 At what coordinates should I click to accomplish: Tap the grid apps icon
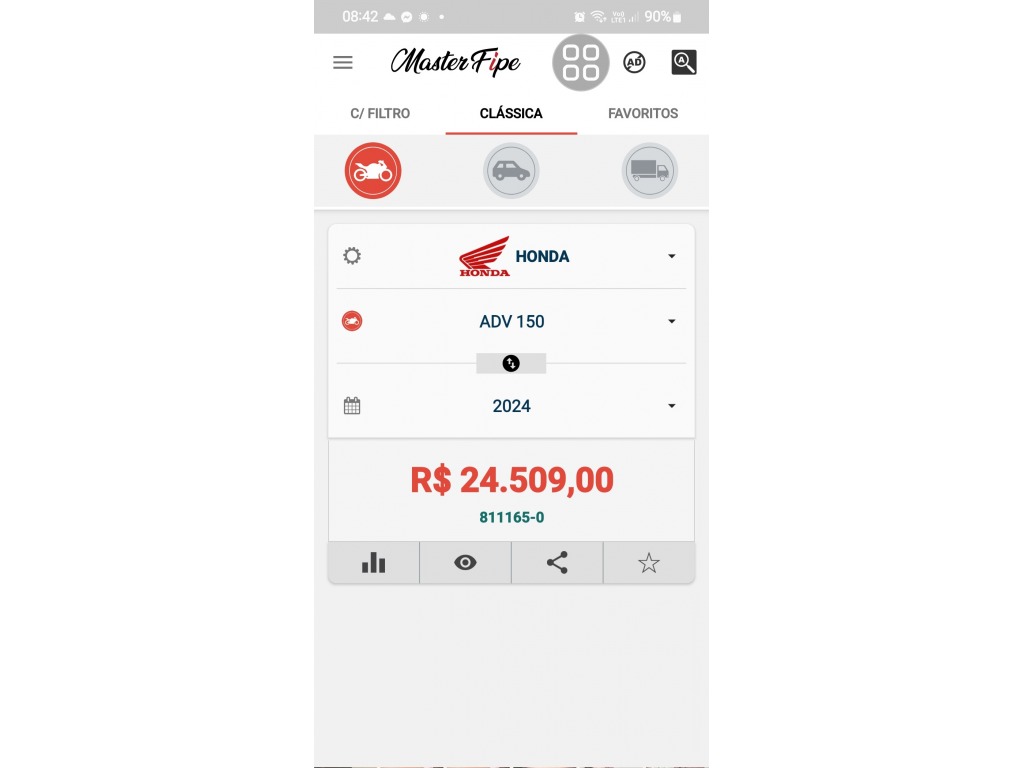coord(581,62)
